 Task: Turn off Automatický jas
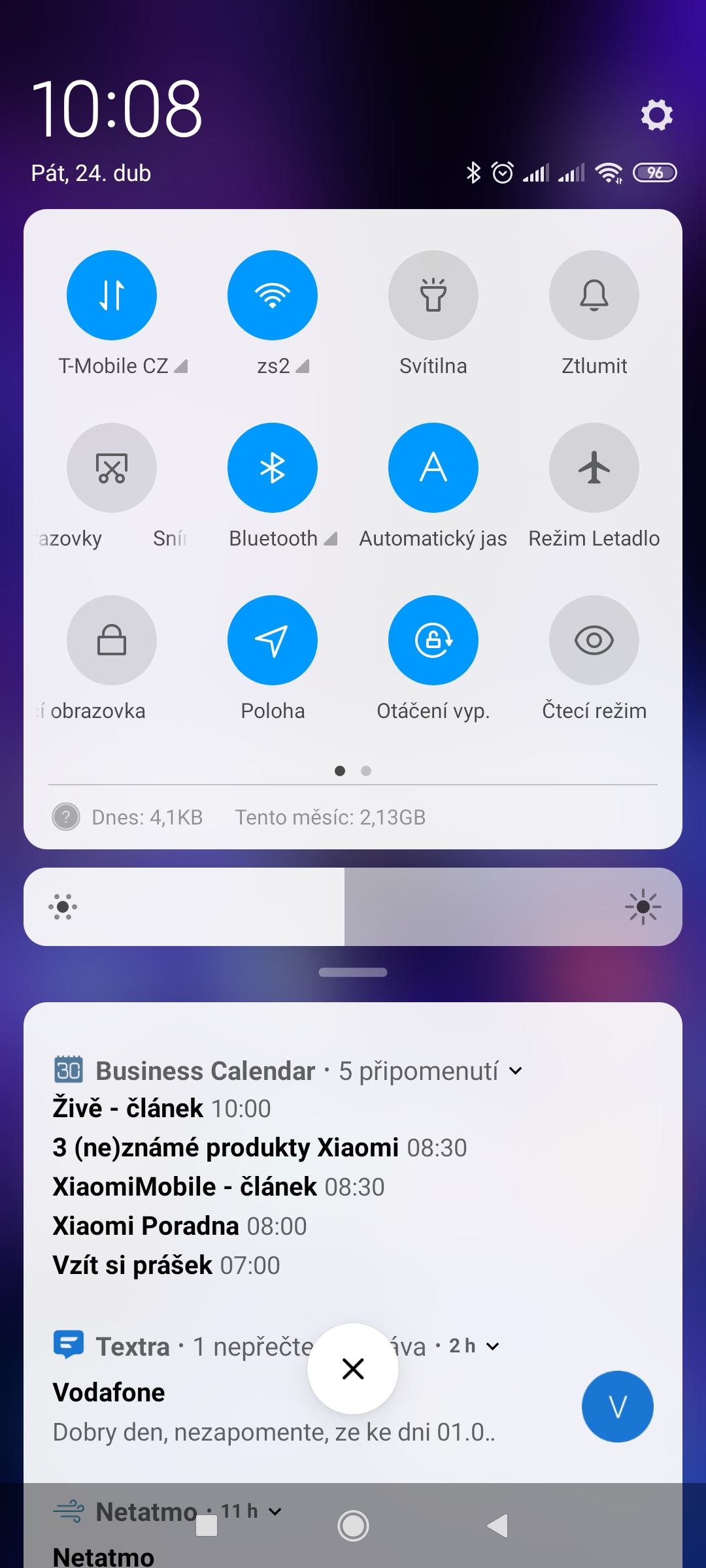(433, 468)
